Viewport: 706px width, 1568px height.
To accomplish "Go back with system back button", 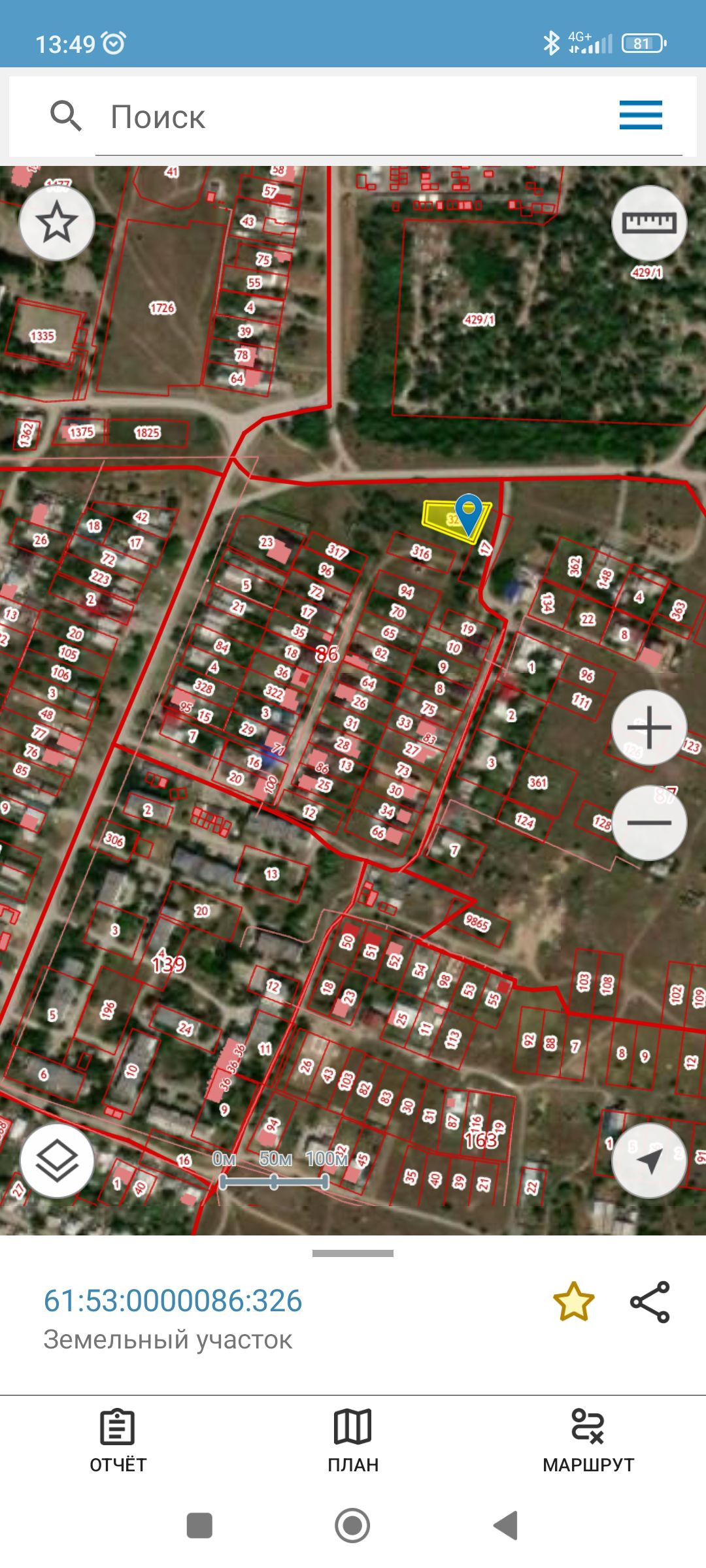I will tap(505, 1526).
